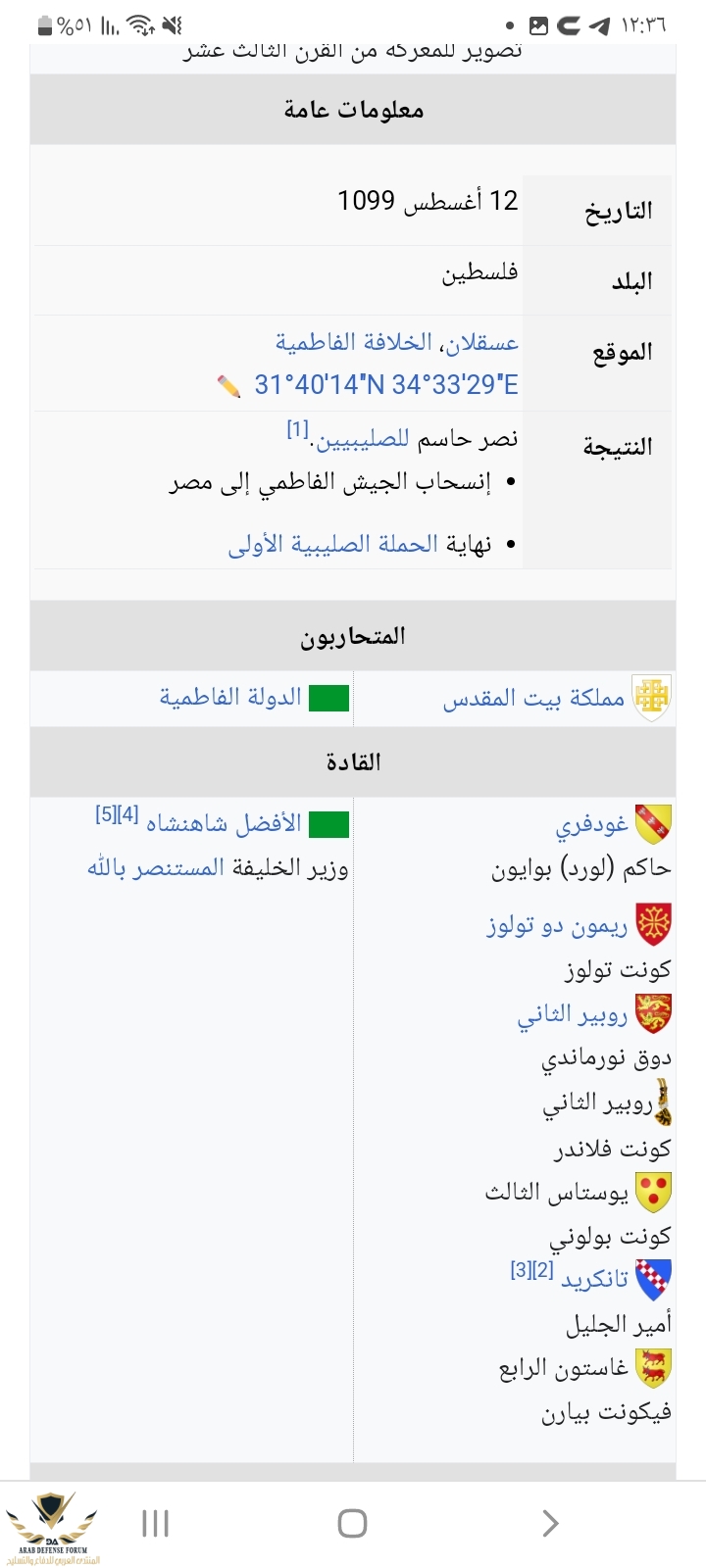
Task: Open the الدولة الفاطمية link
Action: 230,697
